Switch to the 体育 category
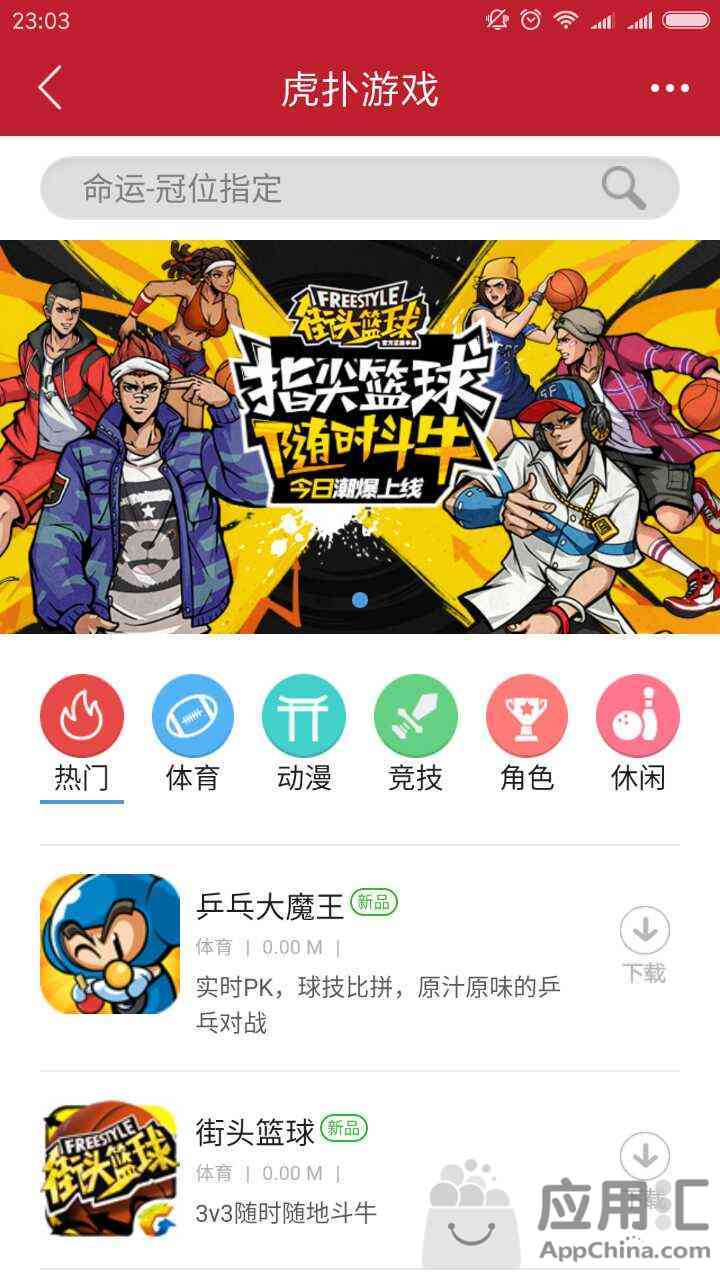 tap(193, 735)
